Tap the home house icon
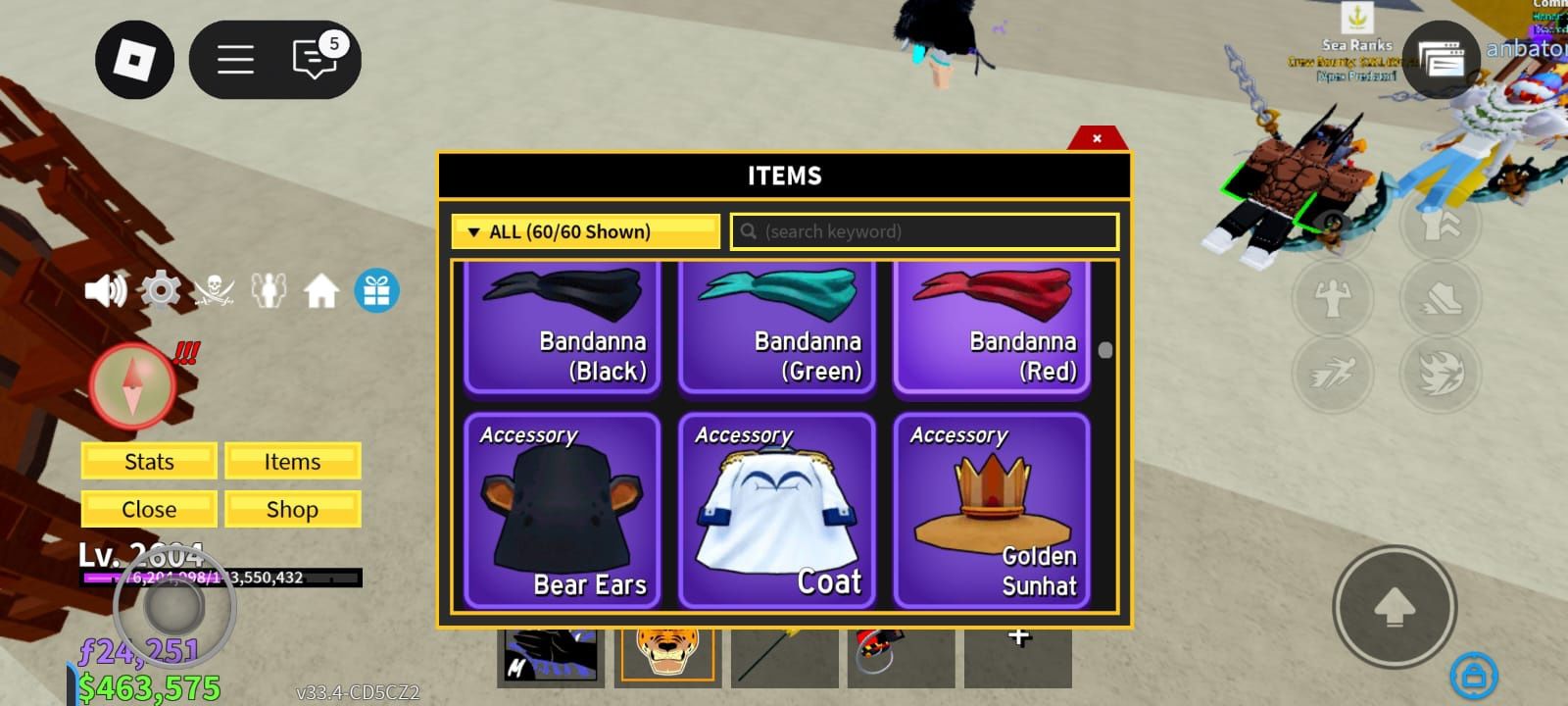The height and width of the screenshot is (706, 1568). (x=321, y=291)
